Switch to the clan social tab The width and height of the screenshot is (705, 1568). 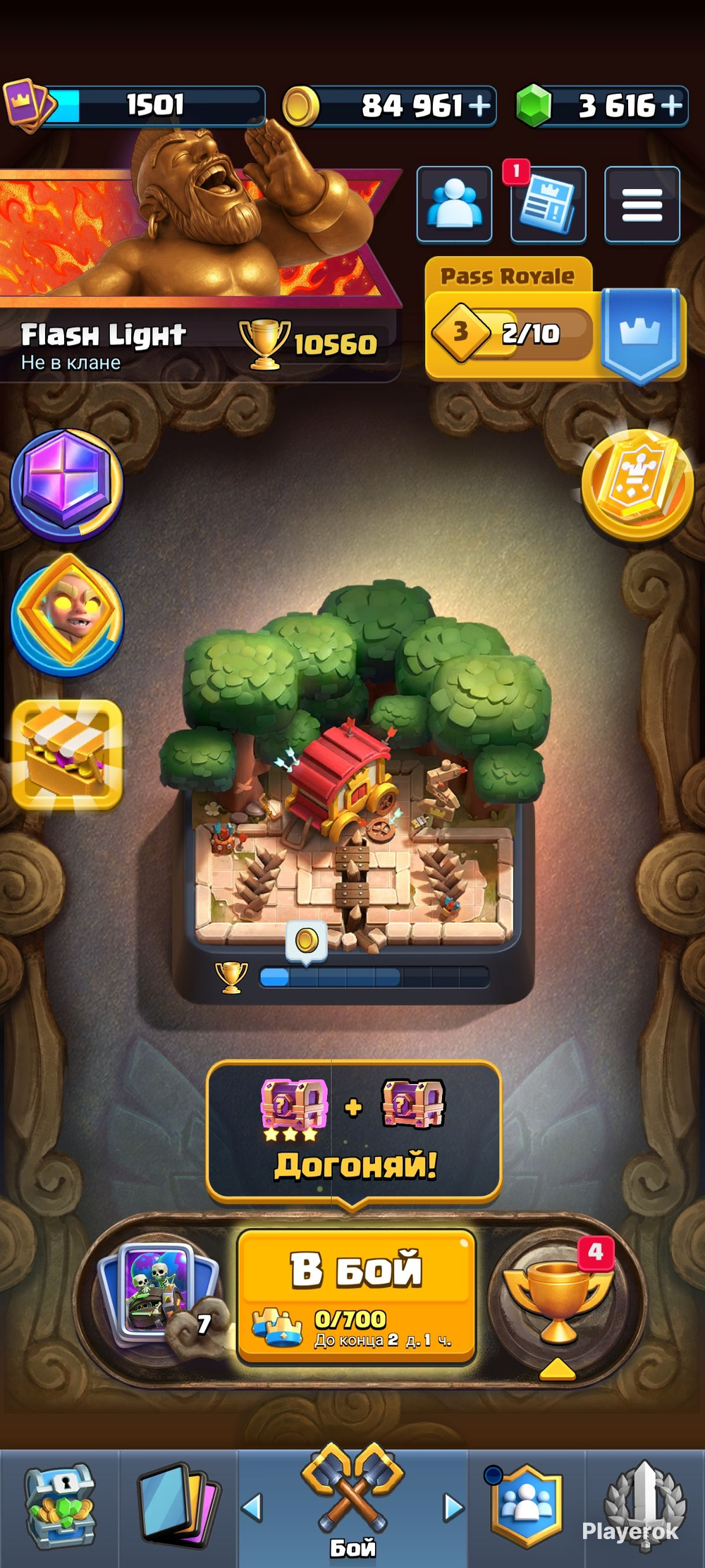[x=527, y=1507]
